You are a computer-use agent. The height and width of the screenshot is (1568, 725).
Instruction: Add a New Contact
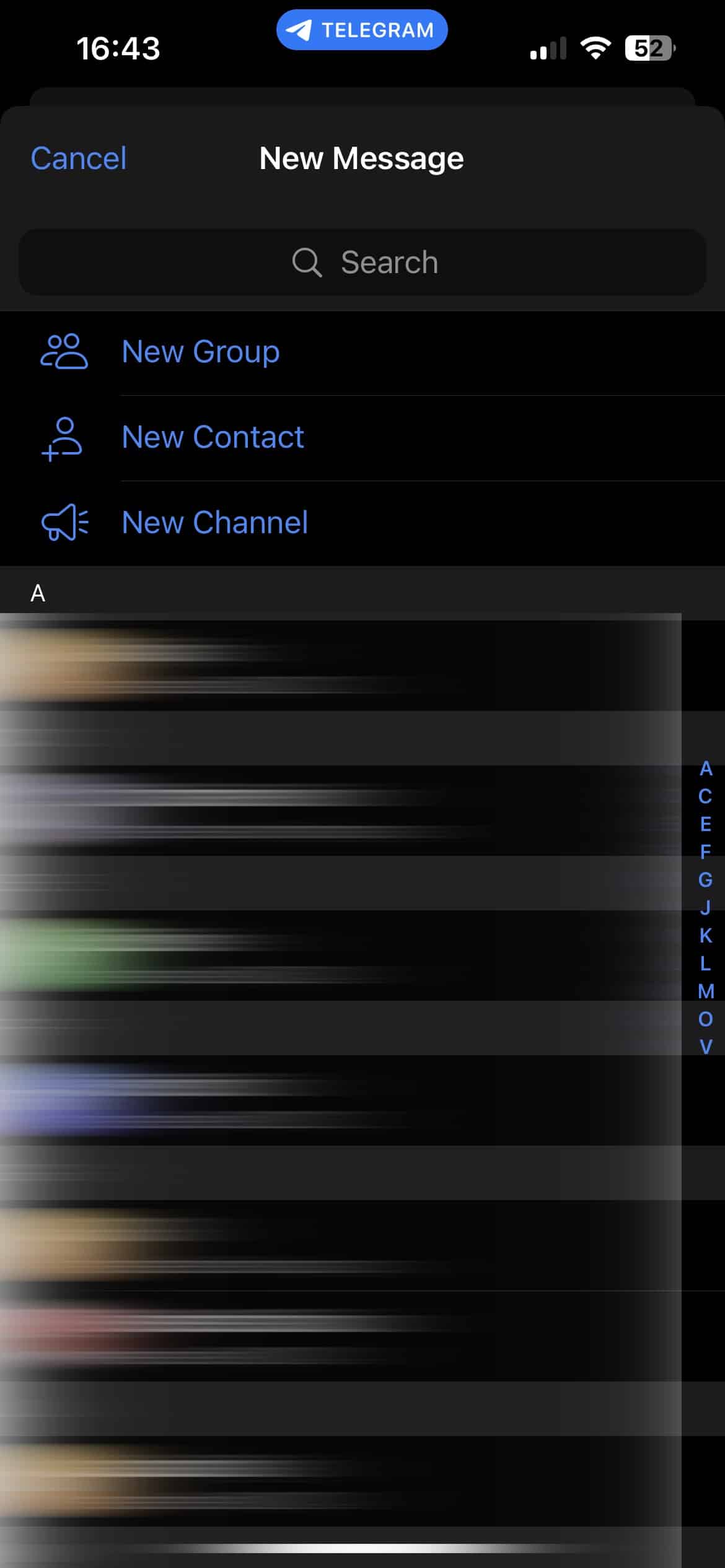coord(362,437)
